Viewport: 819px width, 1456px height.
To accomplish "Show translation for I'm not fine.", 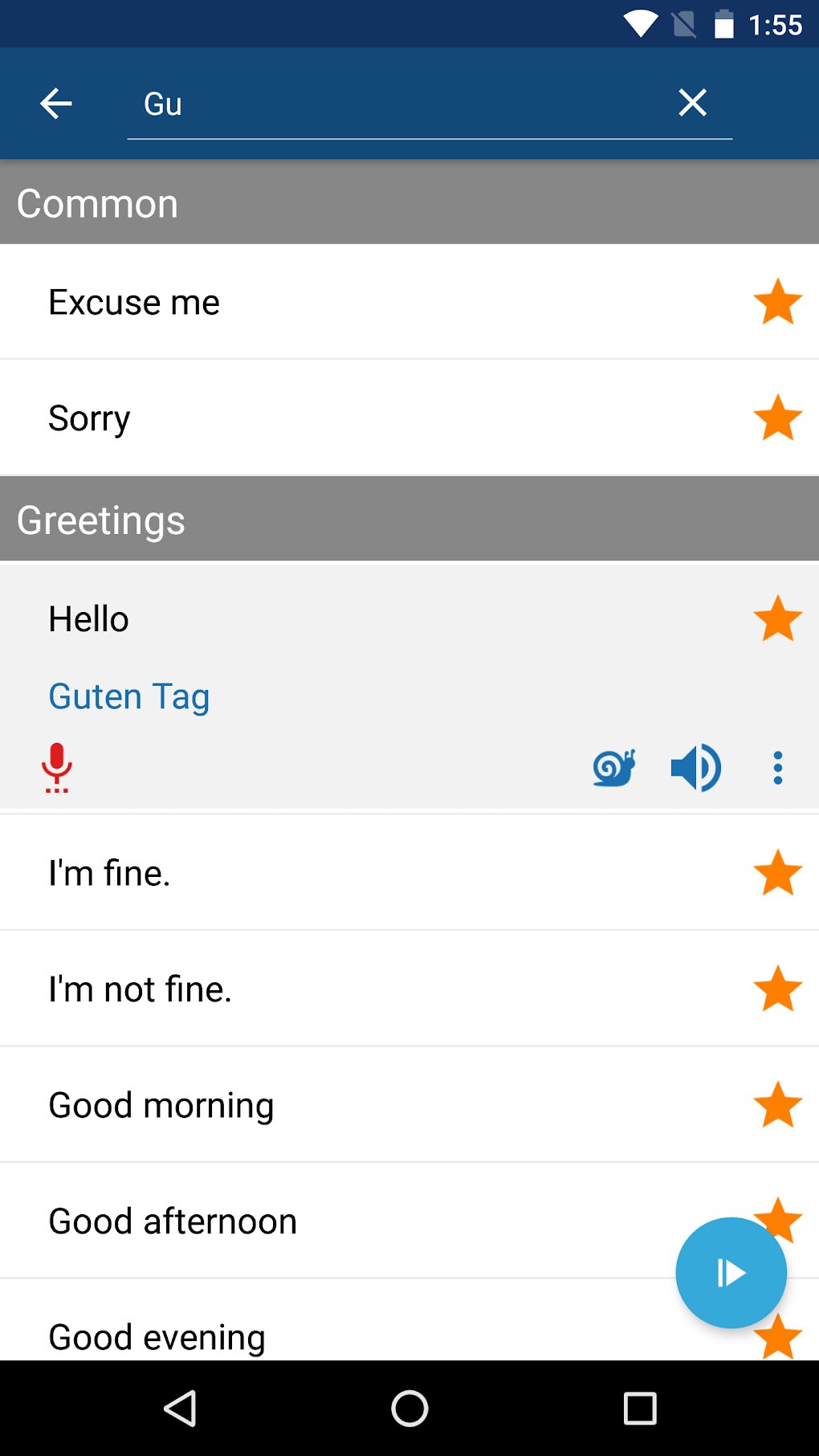I will coord(321,989).
